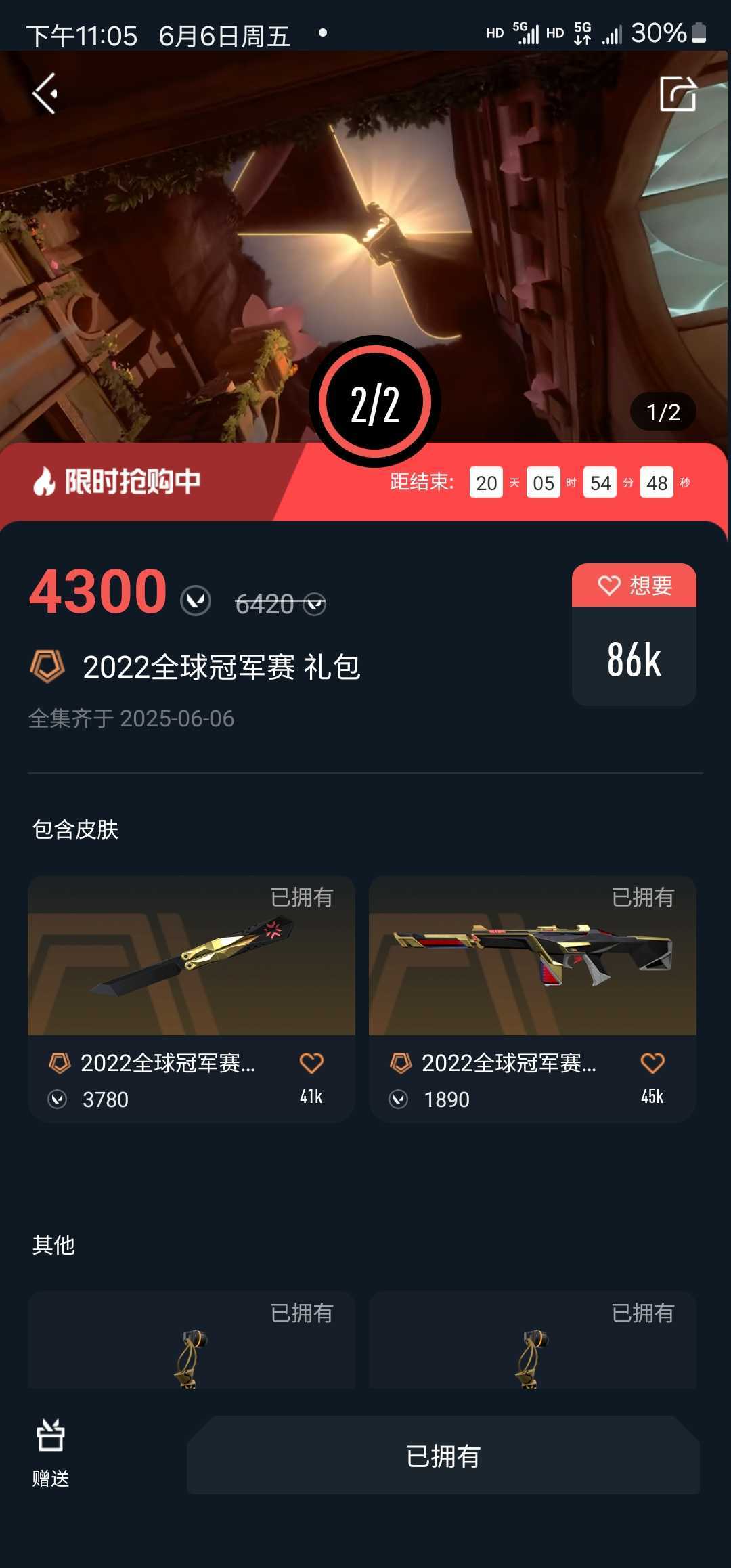Like the knife skin with 41k hearts
This screenshot has height=1568, width=731.
311,1063
